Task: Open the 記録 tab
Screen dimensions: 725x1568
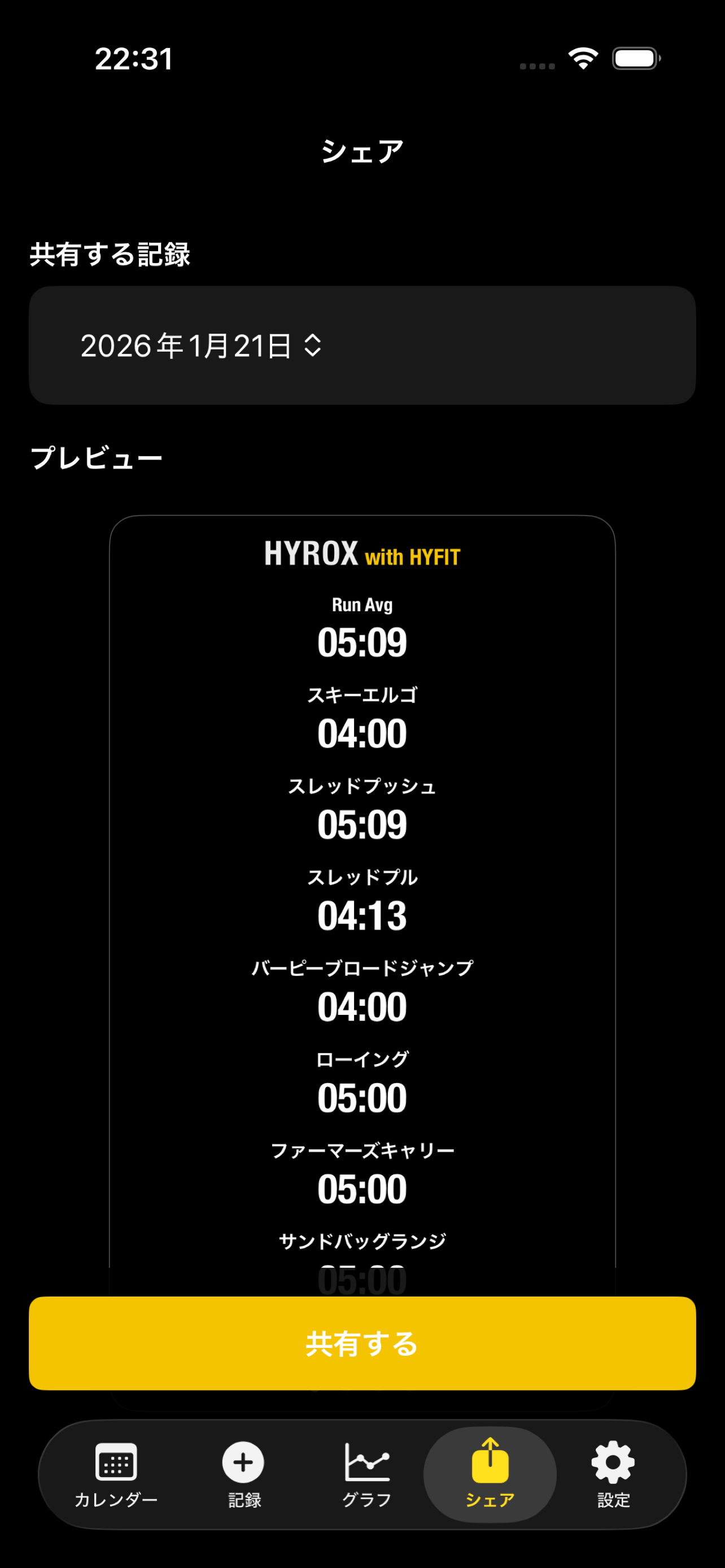Action: [x=243, y=1474]
